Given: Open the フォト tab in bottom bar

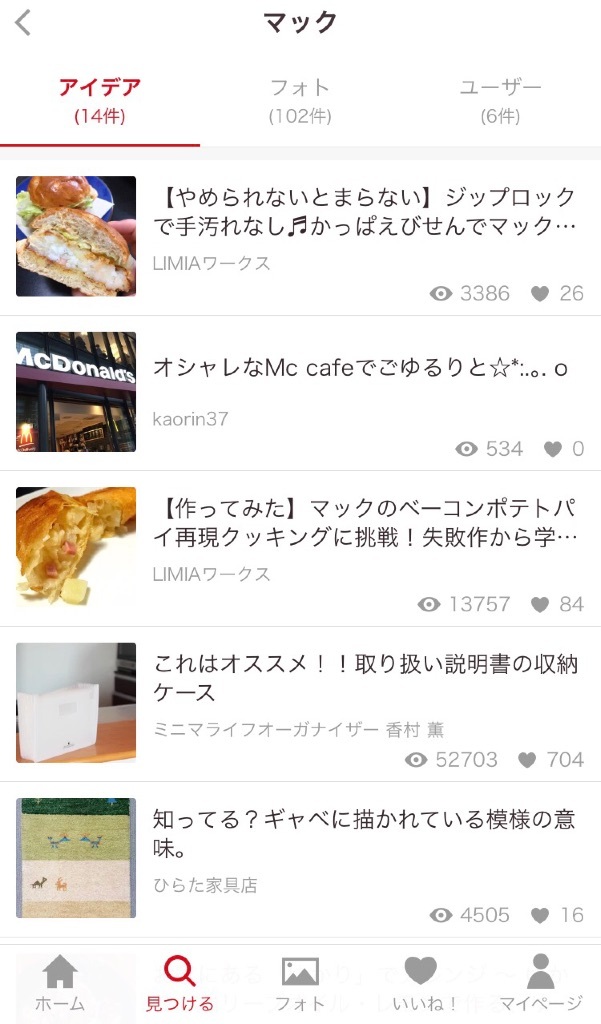Looking at the screenshot, I should 300,983.
